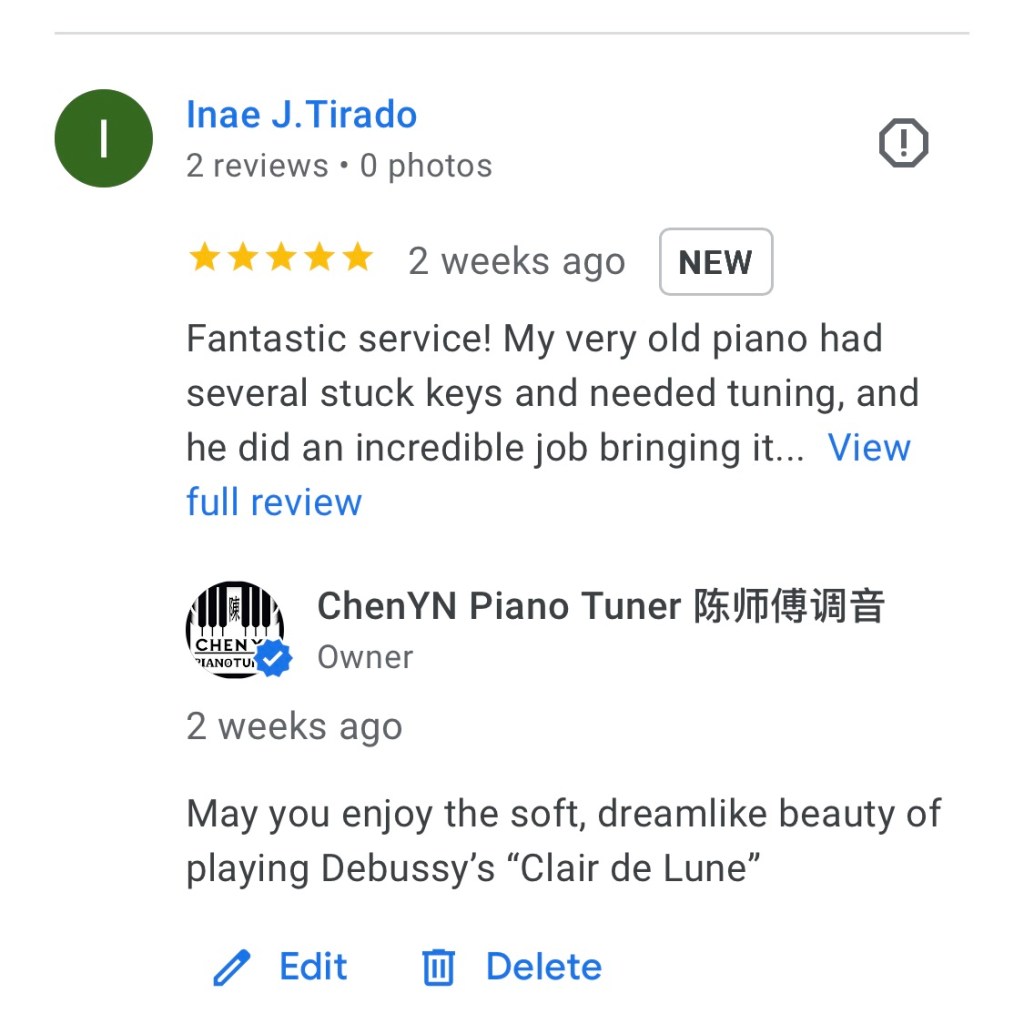The height and width of the screenshot is (1024, 1024).
Task: Edit the owner reply
Action: pos(281,967)
